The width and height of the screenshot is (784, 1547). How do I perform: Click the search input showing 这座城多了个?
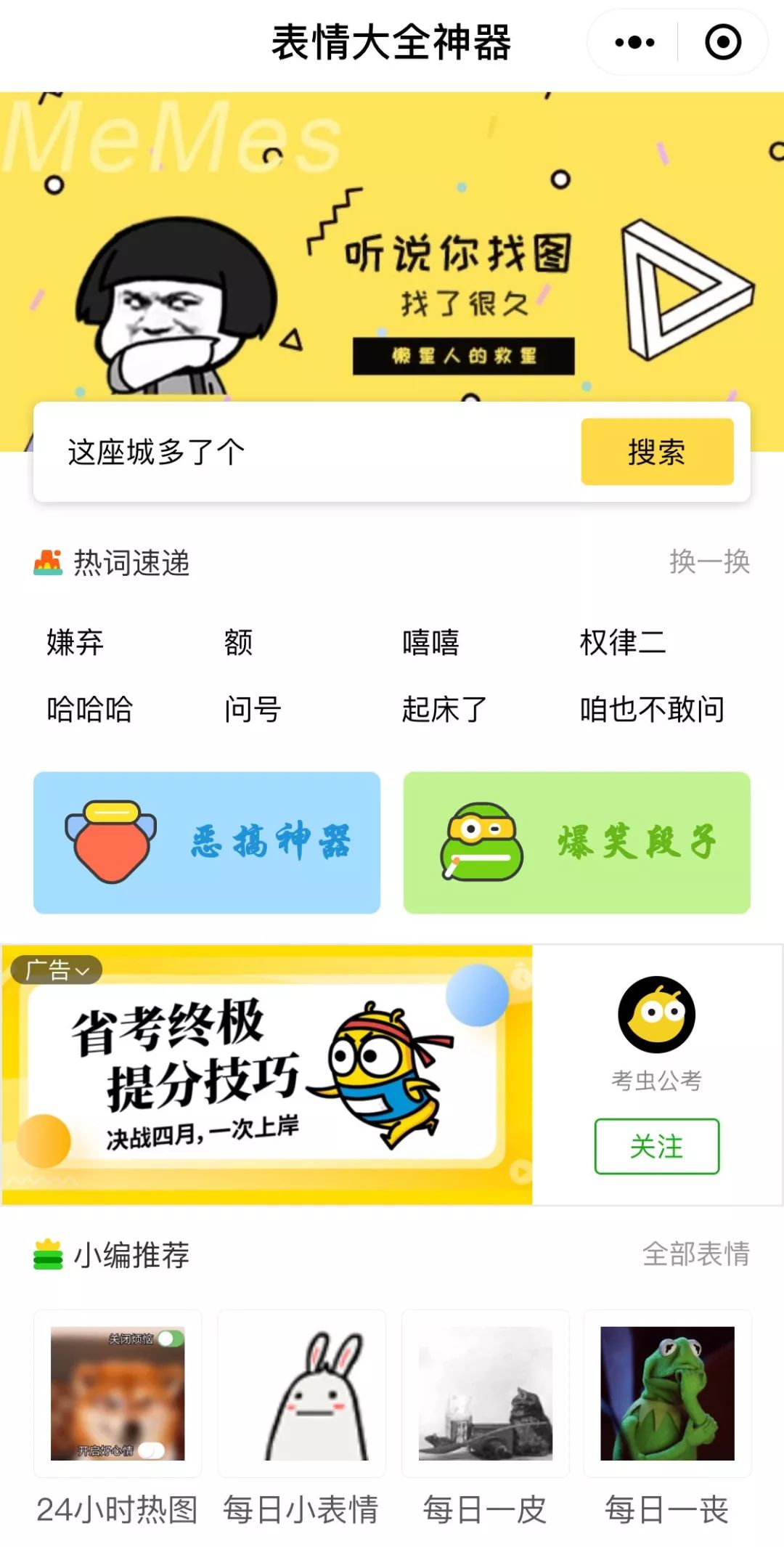tap(290, 451)
